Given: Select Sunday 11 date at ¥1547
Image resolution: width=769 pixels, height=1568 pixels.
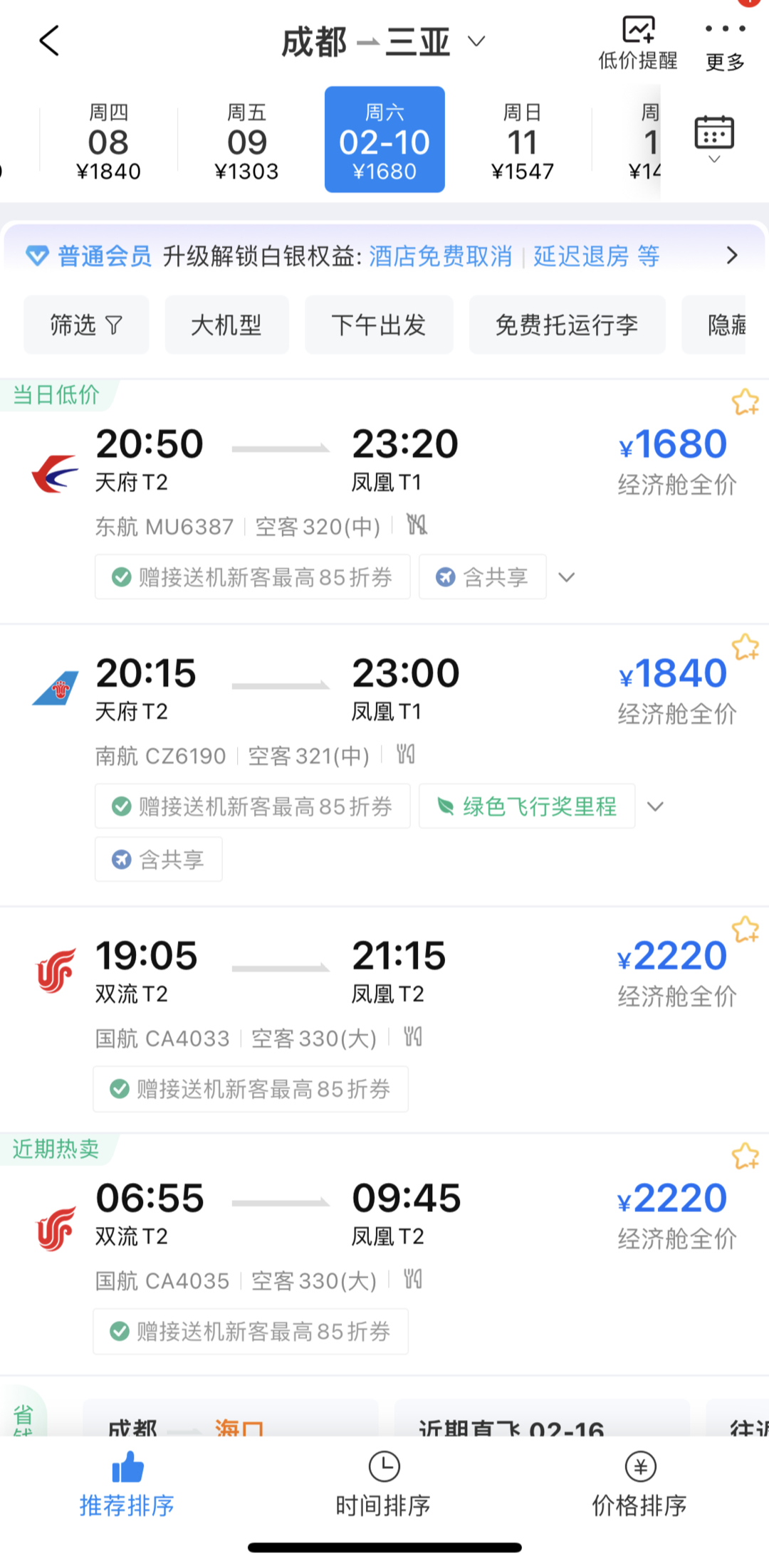Looking at the screenshot, I should coord(522,141).
